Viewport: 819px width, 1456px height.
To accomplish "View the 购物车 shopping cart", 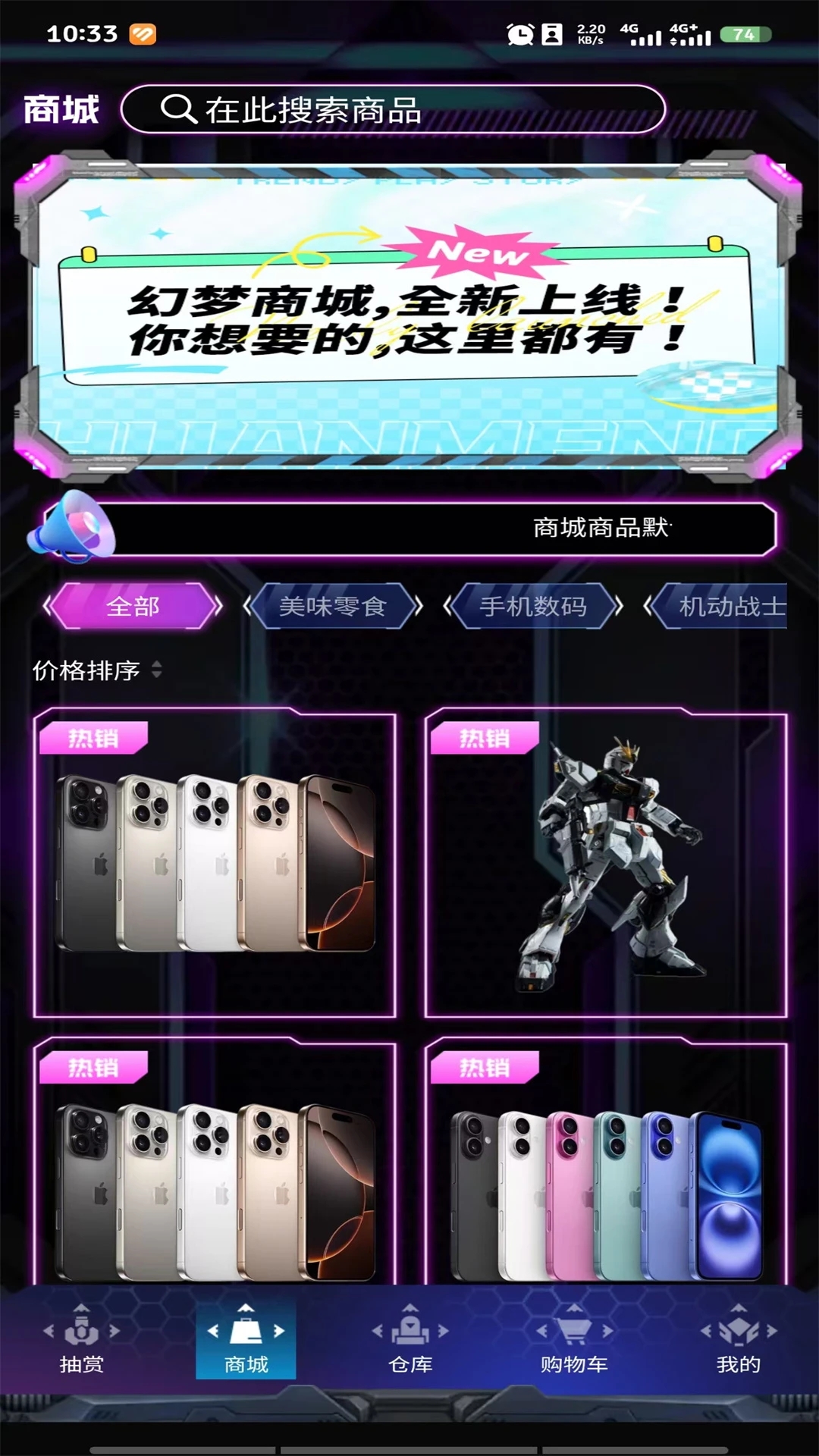I will [574, 1342].
